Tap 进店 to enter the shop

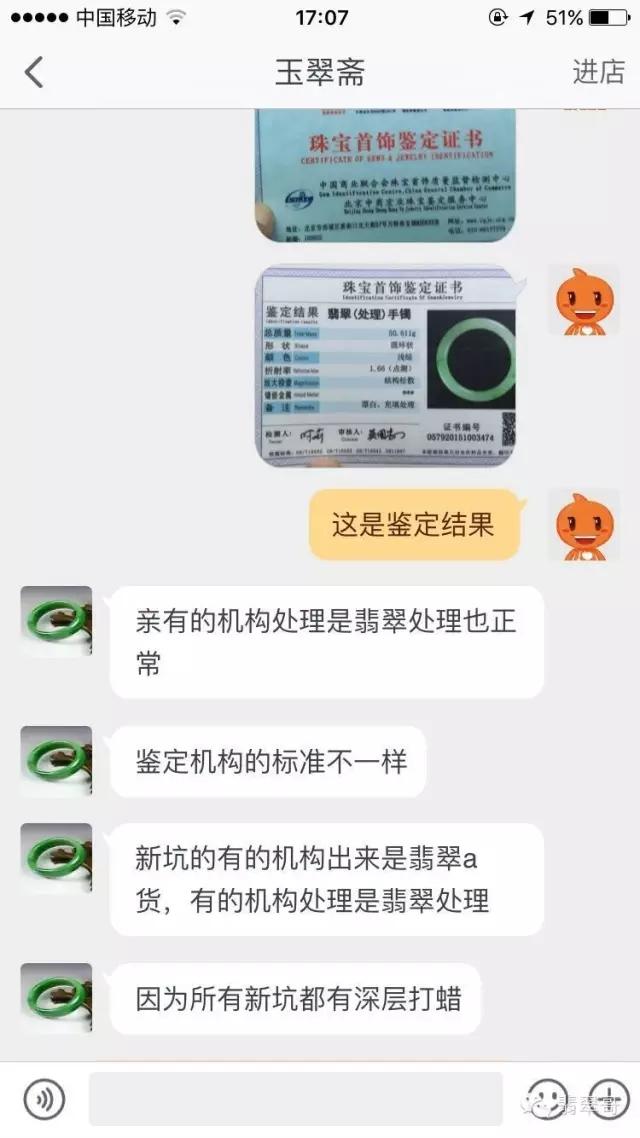(597, 72)
